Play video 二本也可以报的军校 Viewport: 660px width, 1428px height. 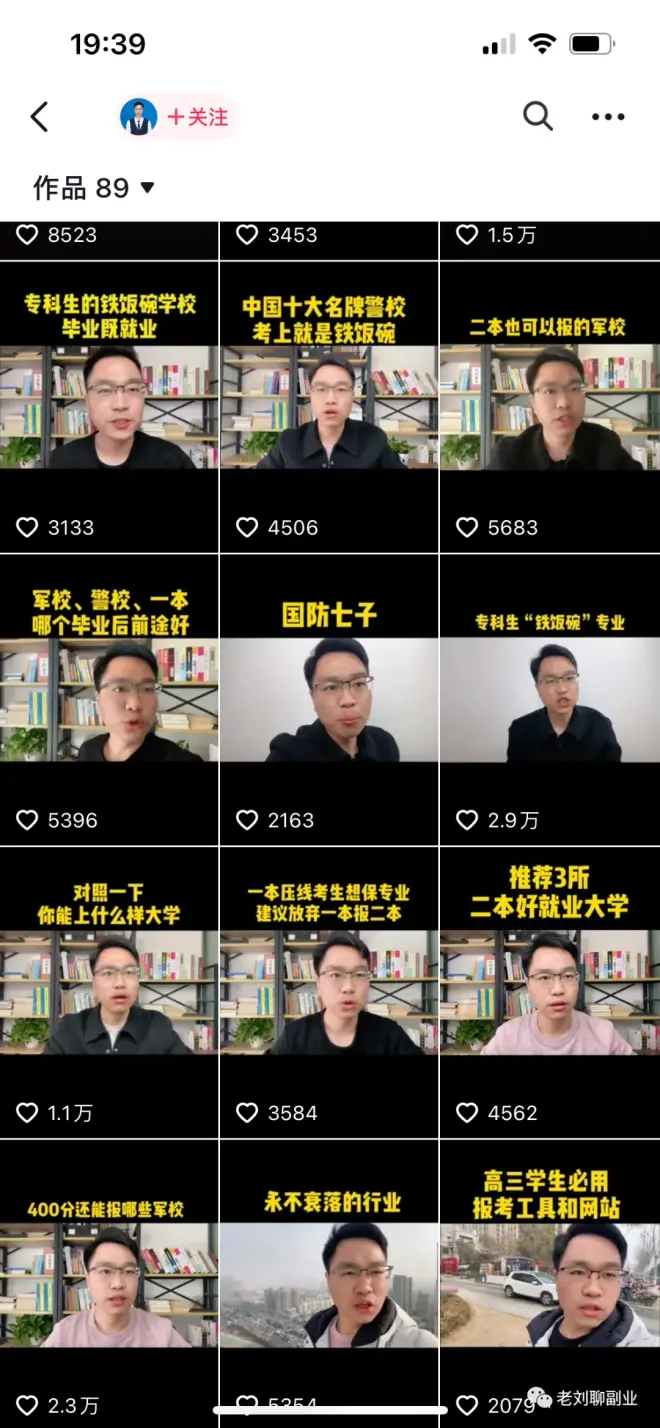(549, 407)
